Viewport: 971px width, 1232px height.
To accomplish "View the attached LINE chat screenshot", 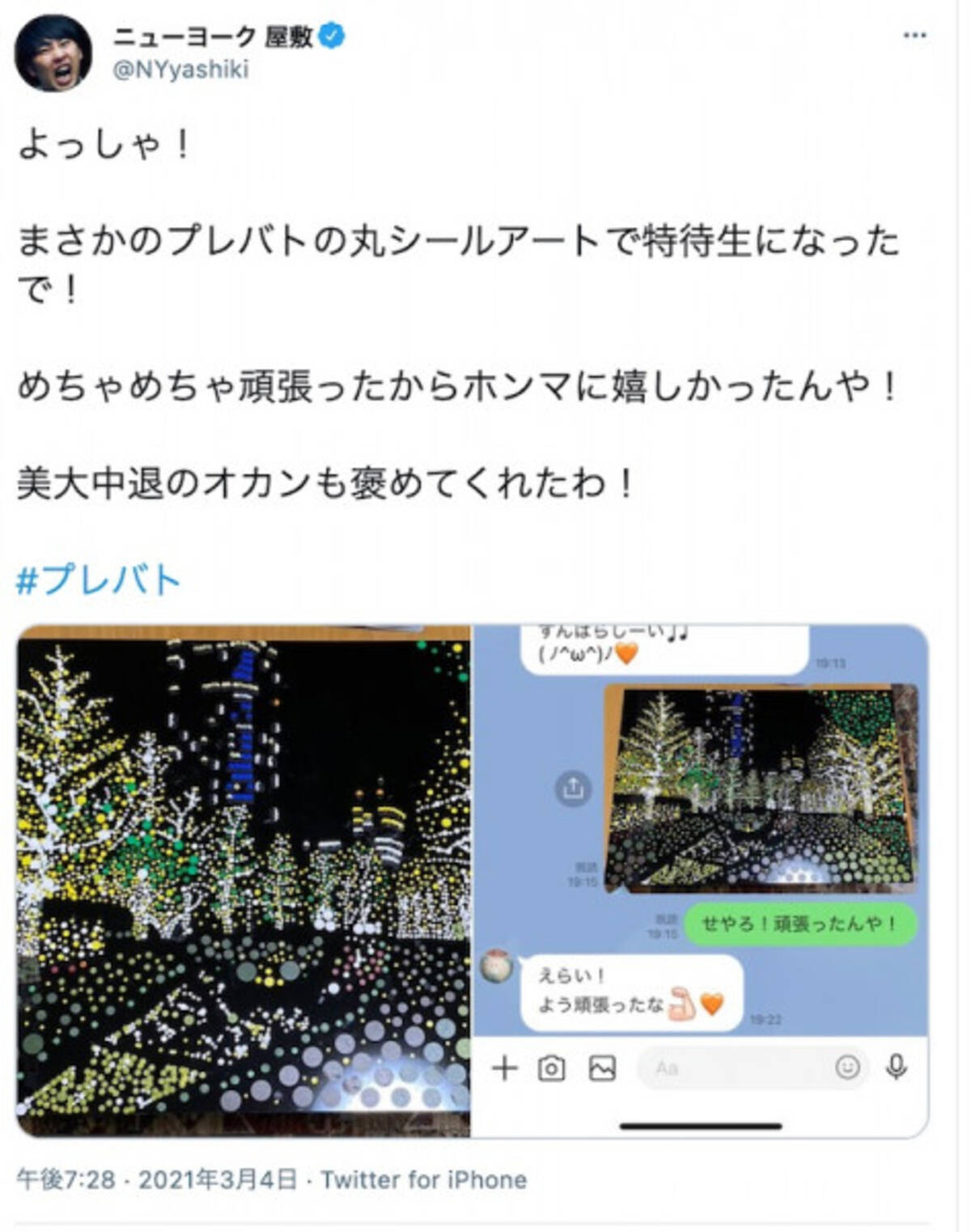I will tap(701, 880).
